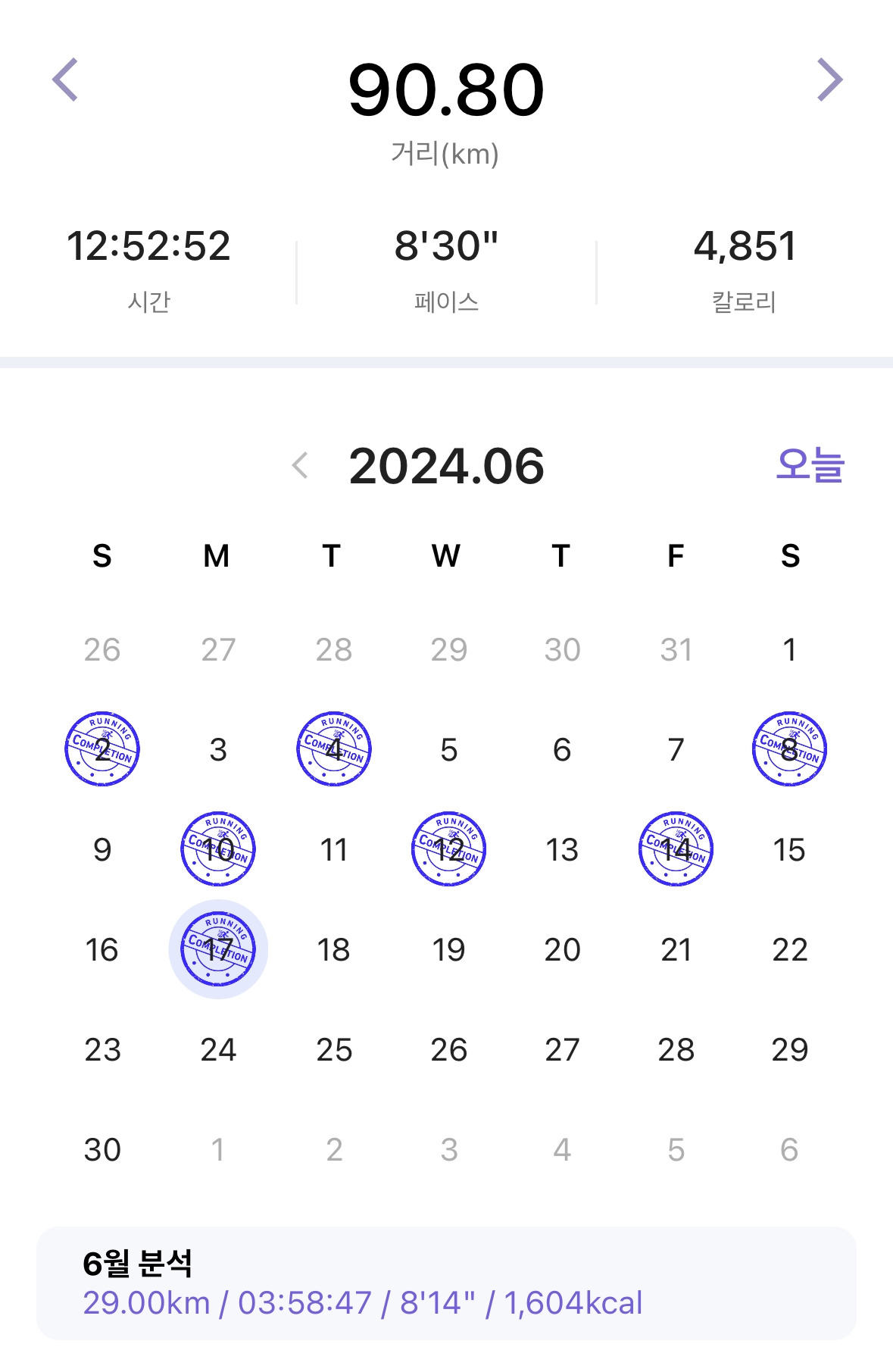The image size is (893, 1372).
Task: Open the run stamped on June 8
Action: (x=789, y=749)
